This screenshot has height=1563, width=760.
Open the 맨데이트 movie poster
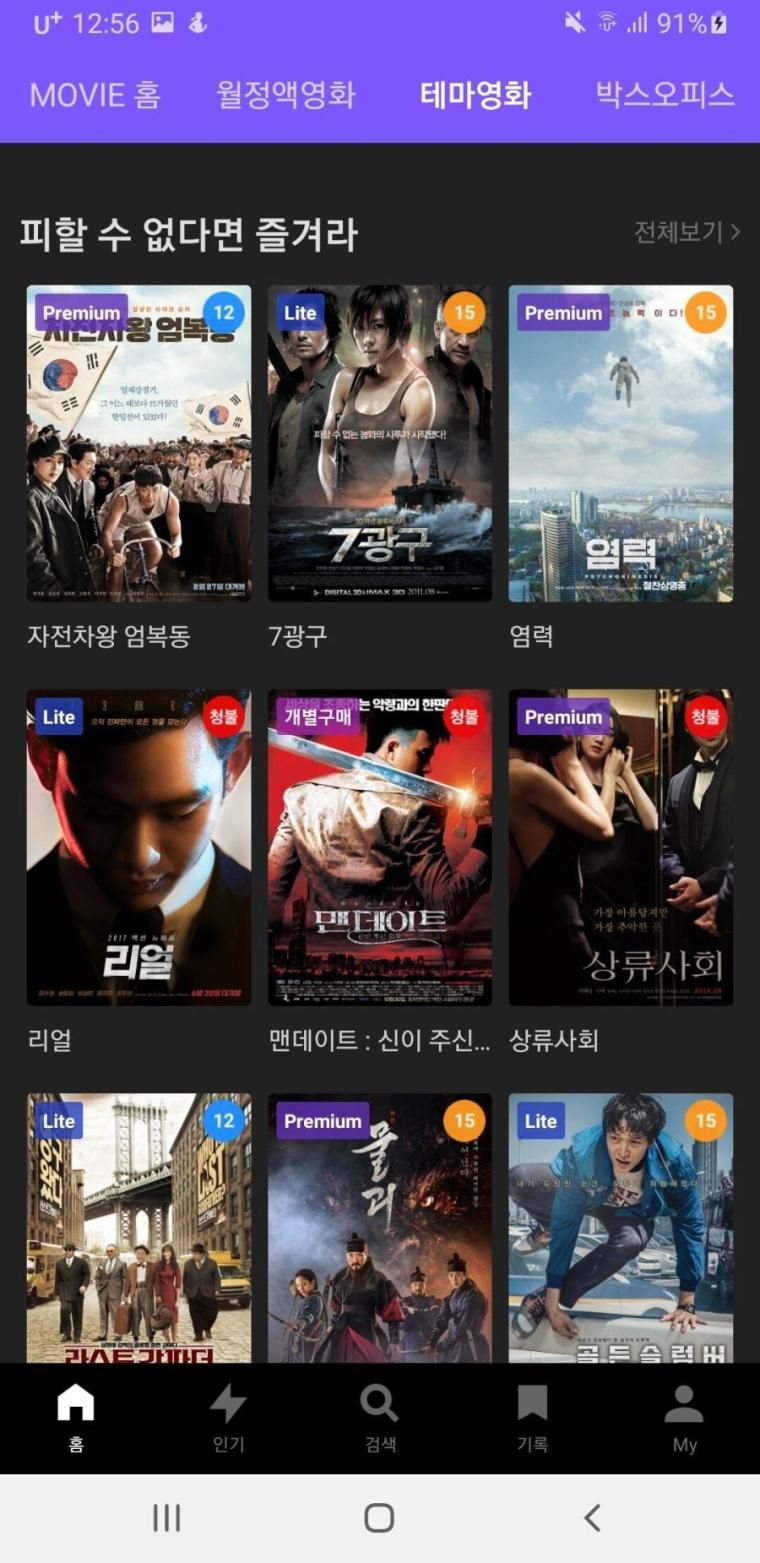coord(380,848)
